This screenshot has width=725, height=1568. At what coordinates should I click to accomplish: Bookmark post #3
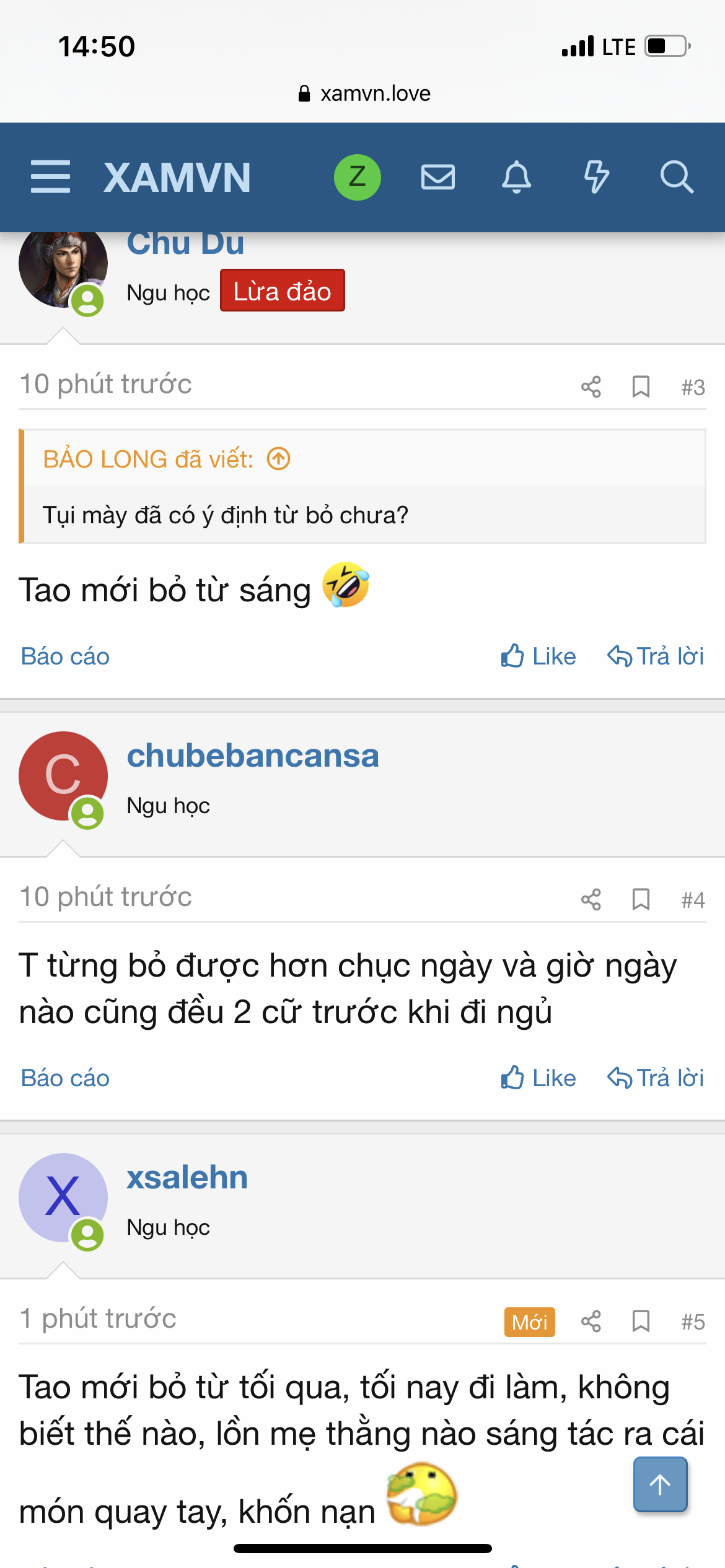pyautogui.click(x=641, y=387)
